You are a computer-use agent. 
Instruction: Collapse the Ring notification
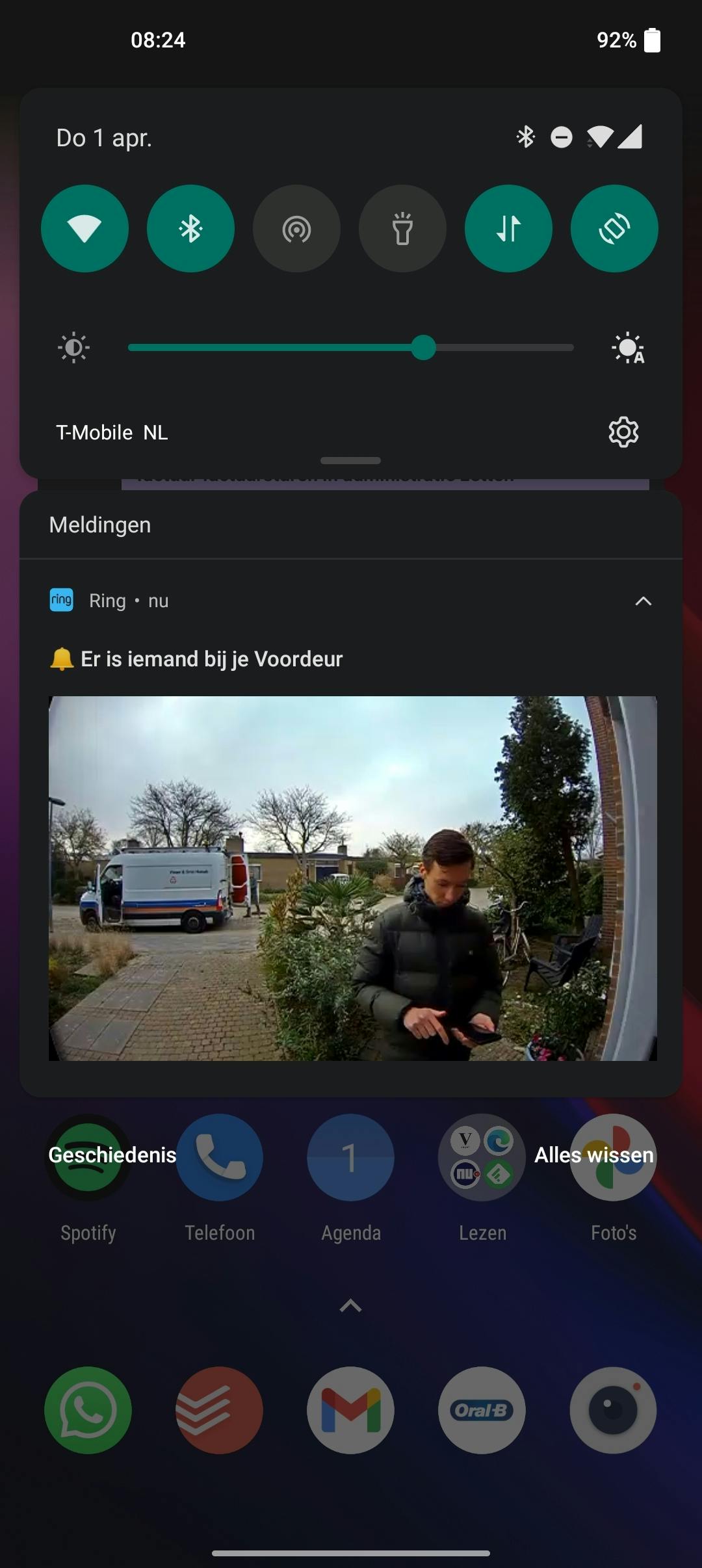tap(643, 601)
